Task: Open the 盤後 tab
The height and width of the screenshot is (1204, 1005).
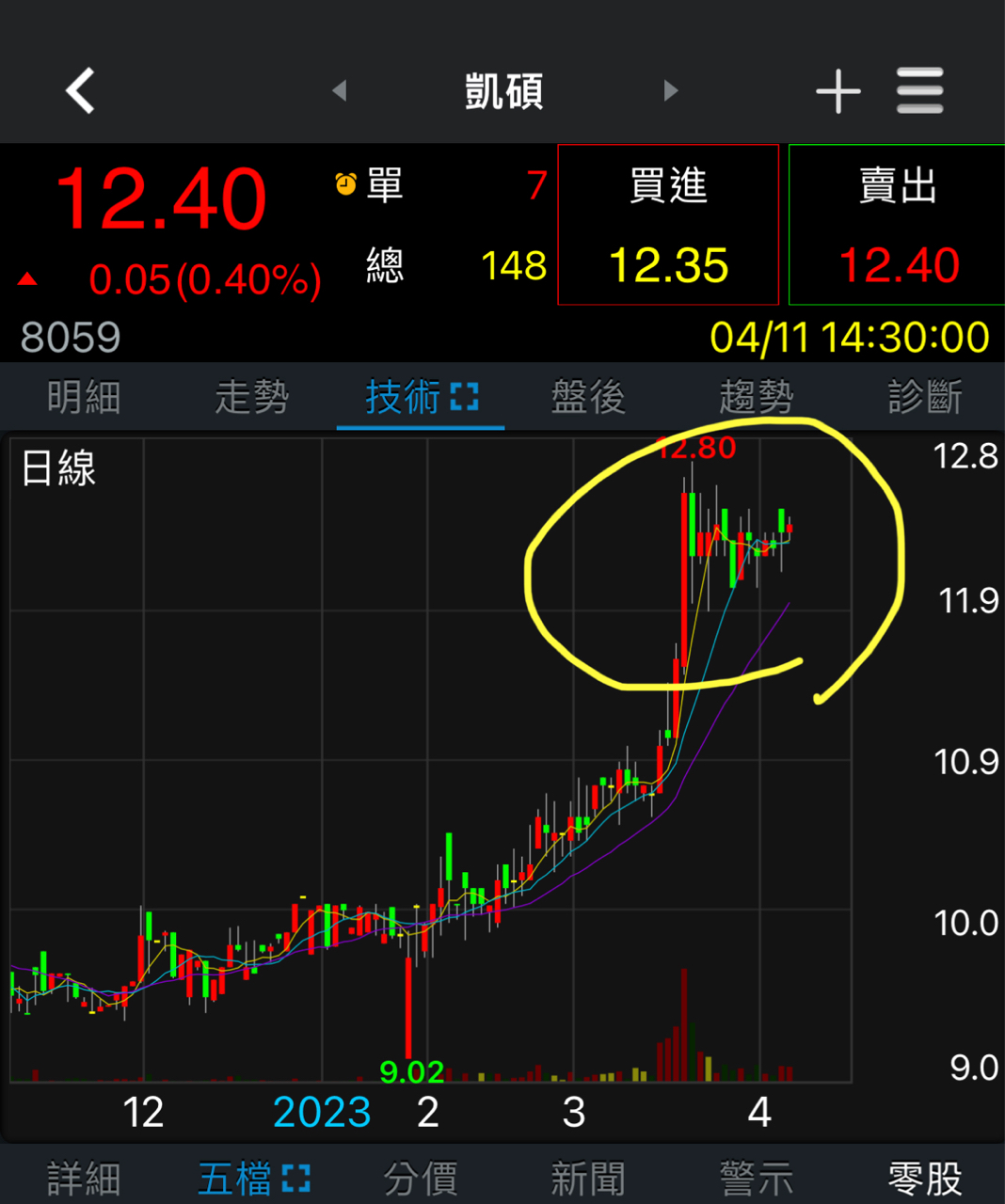Action: coord(588,397)
